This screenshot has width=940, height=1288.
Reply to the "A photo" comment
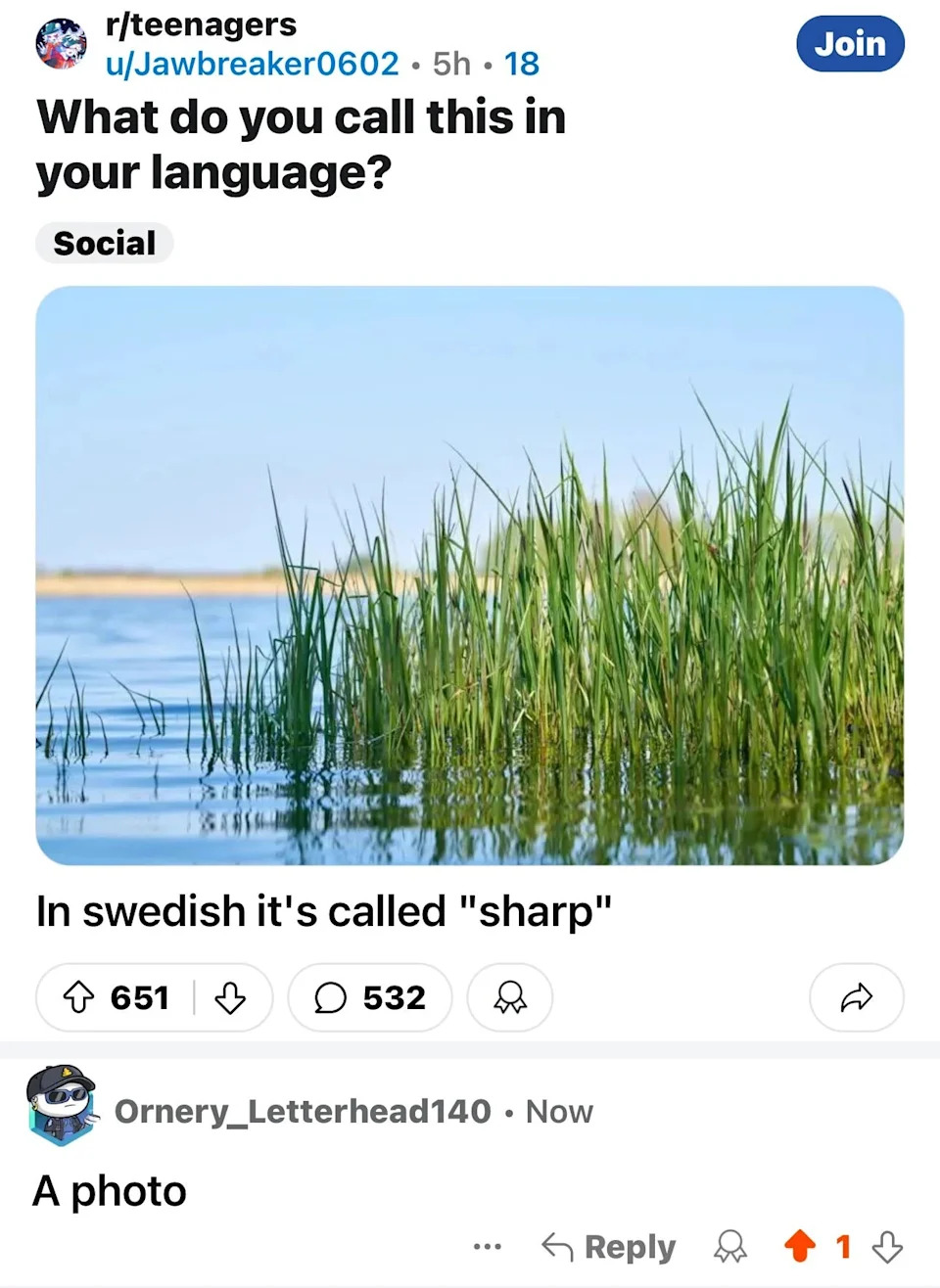coord(609,1247)
